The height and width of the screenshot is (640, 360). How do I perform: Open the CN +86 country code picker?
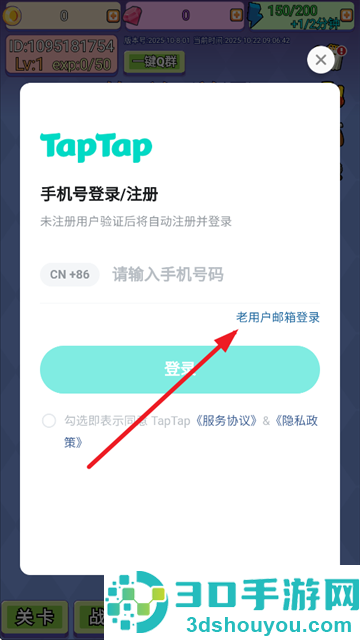pos(70,275)
